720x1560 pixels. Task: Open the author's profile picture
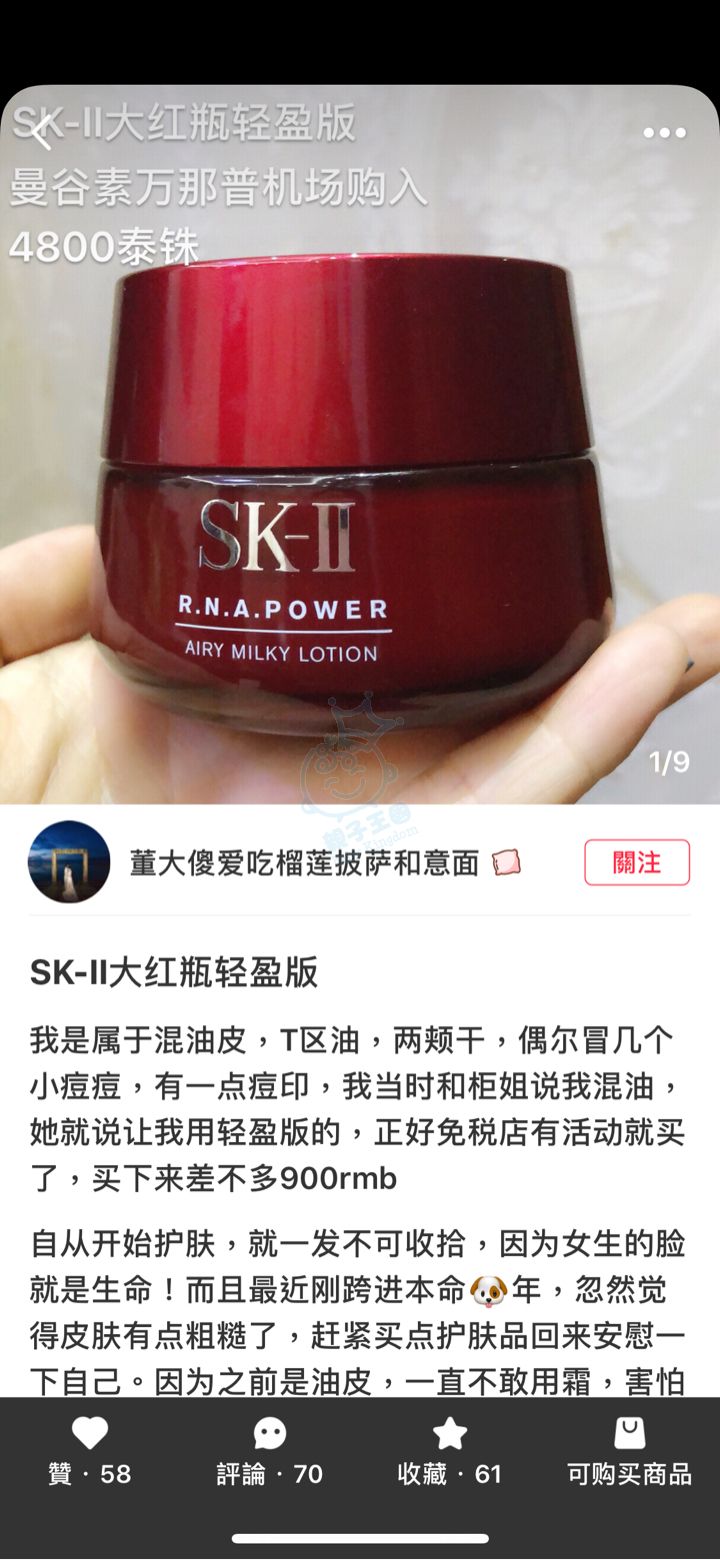(x=69, y=862)
